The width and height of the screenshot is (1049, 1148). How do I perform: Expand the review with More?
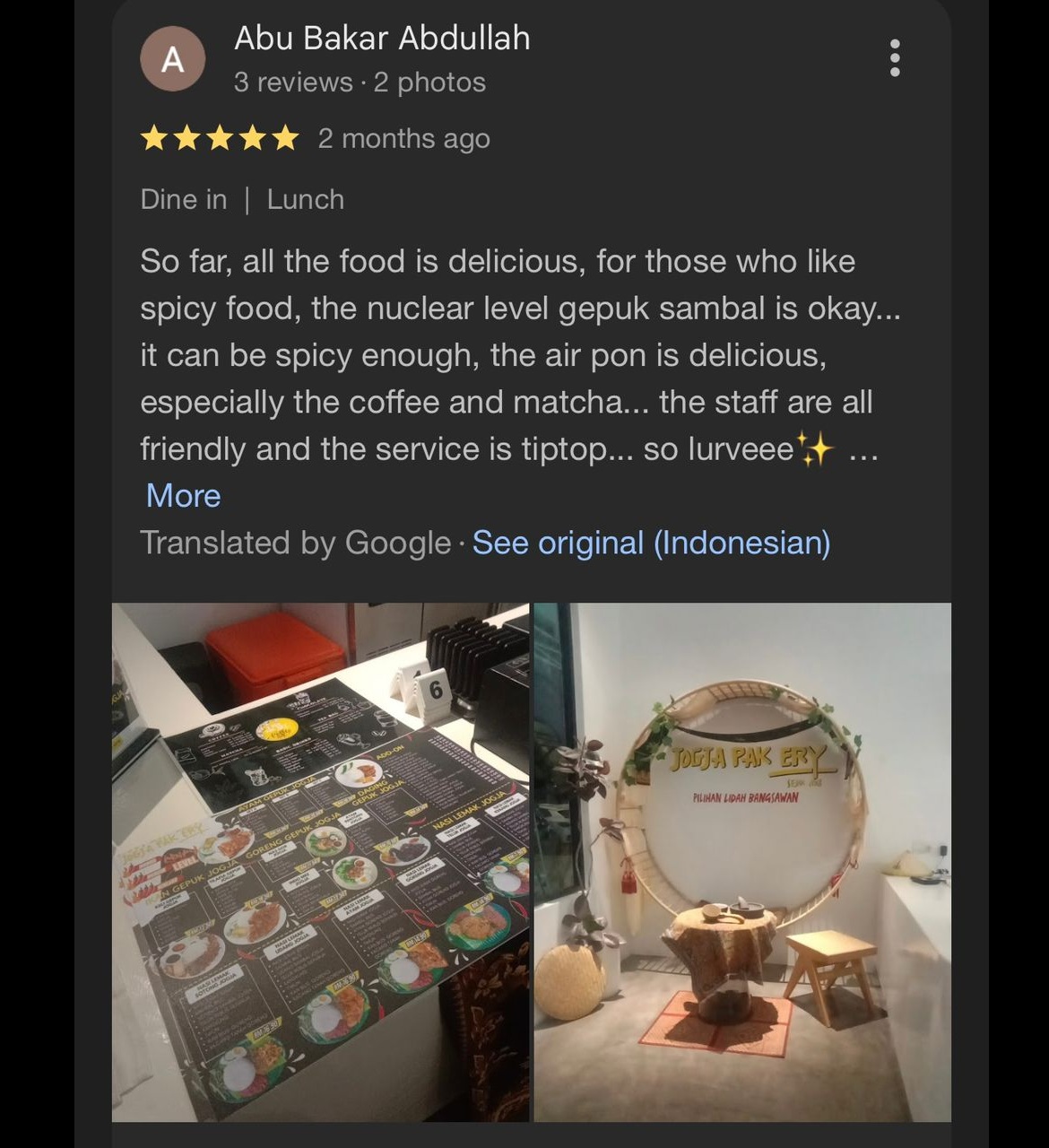coord(183,496)
